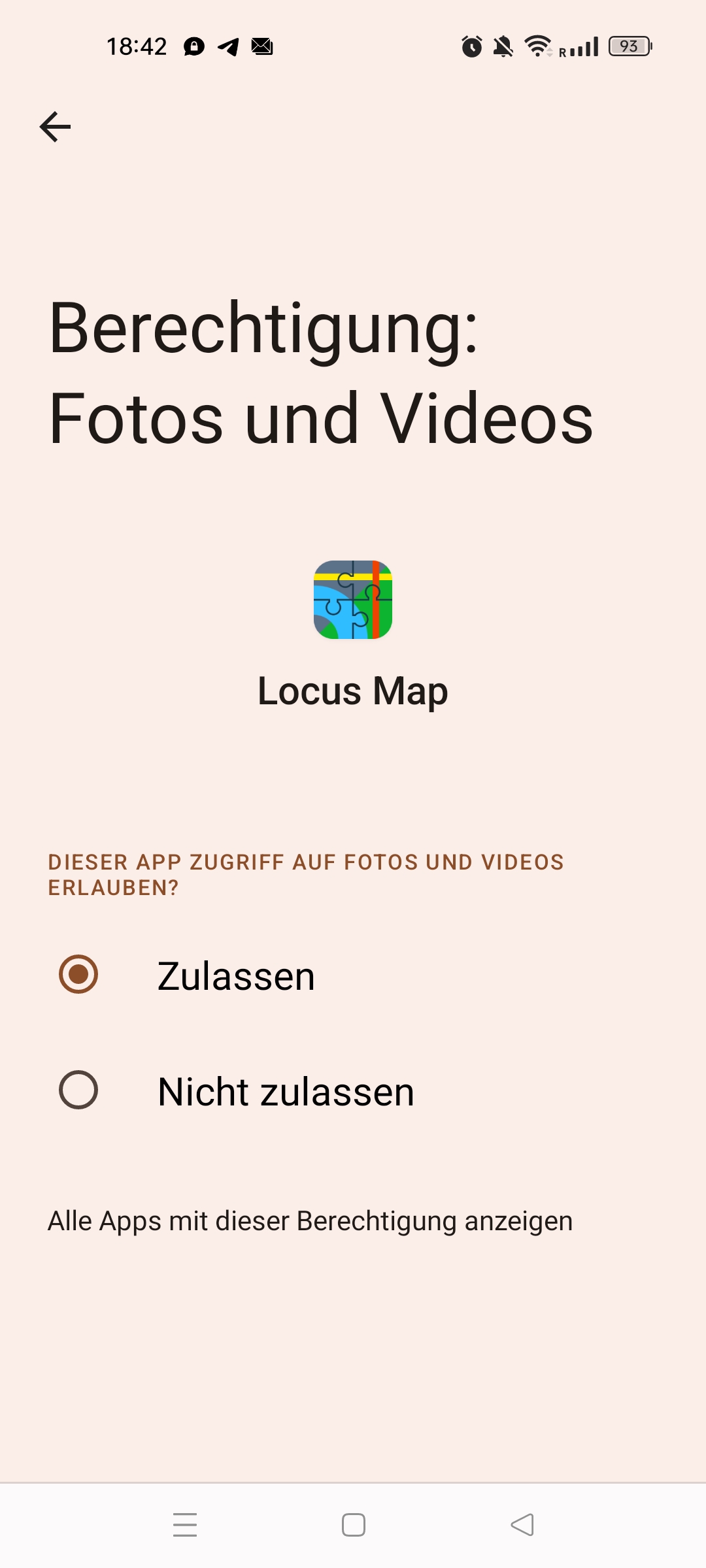
Task: Open recent apps from navigation bar
Action: click(x=185, y=1525)
